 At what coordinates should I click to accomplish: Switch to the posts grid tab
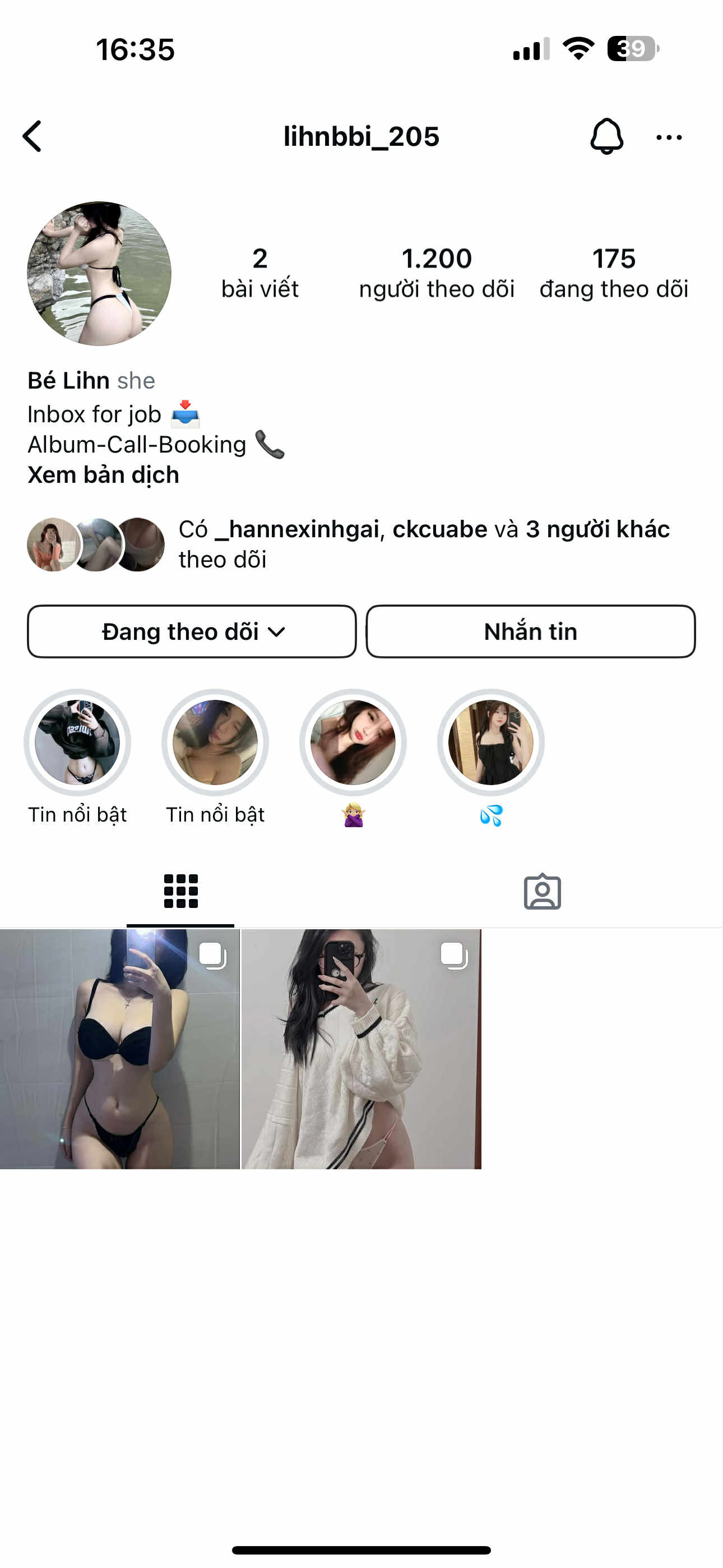click(180, 892)
